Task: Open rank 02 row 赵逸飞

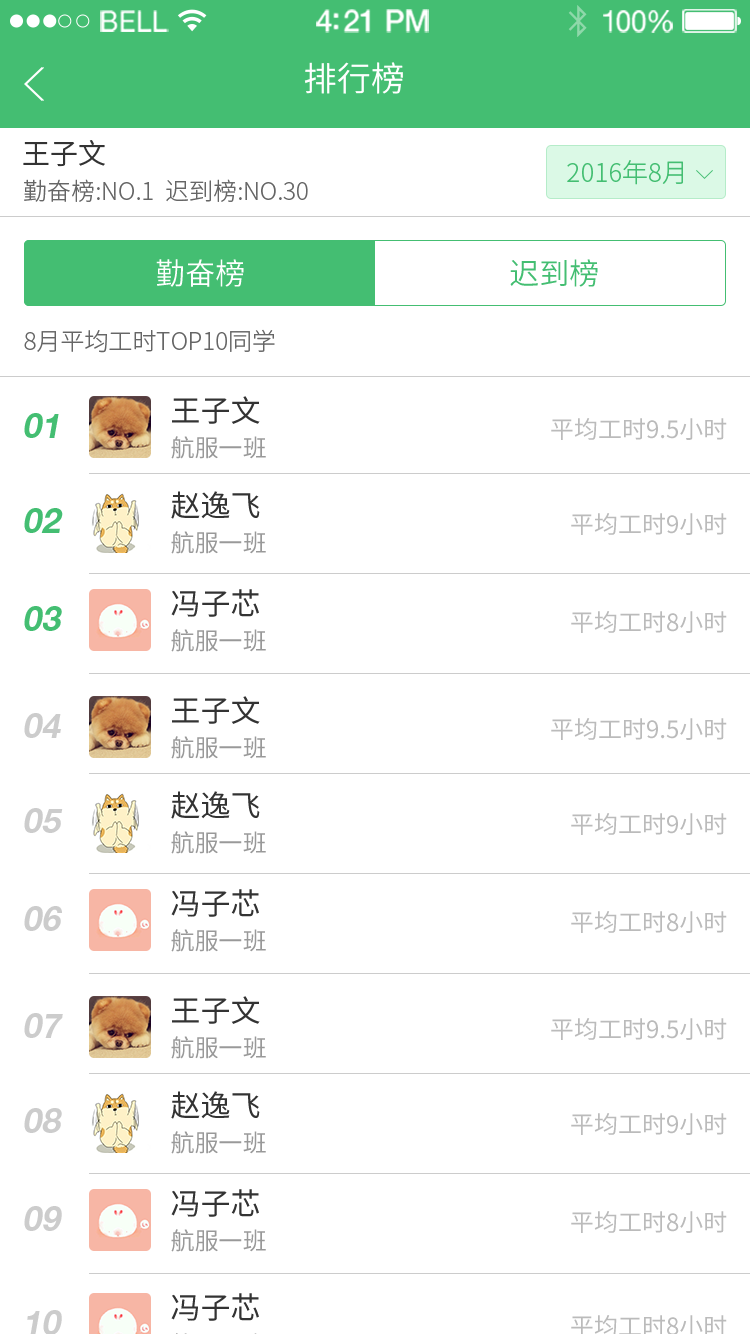Action: pyautogui.click(x=375, y=523)
